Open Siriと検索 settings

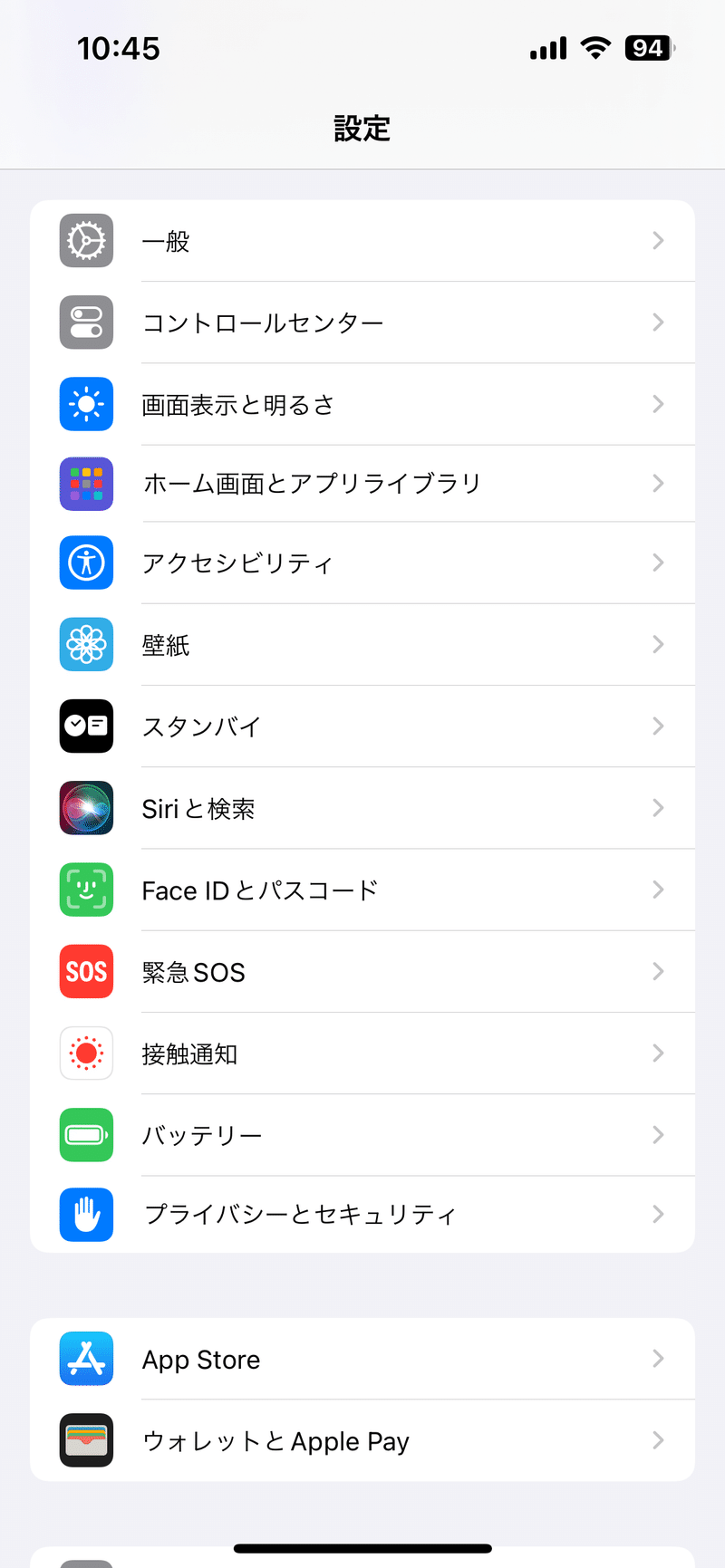point(362,808)
